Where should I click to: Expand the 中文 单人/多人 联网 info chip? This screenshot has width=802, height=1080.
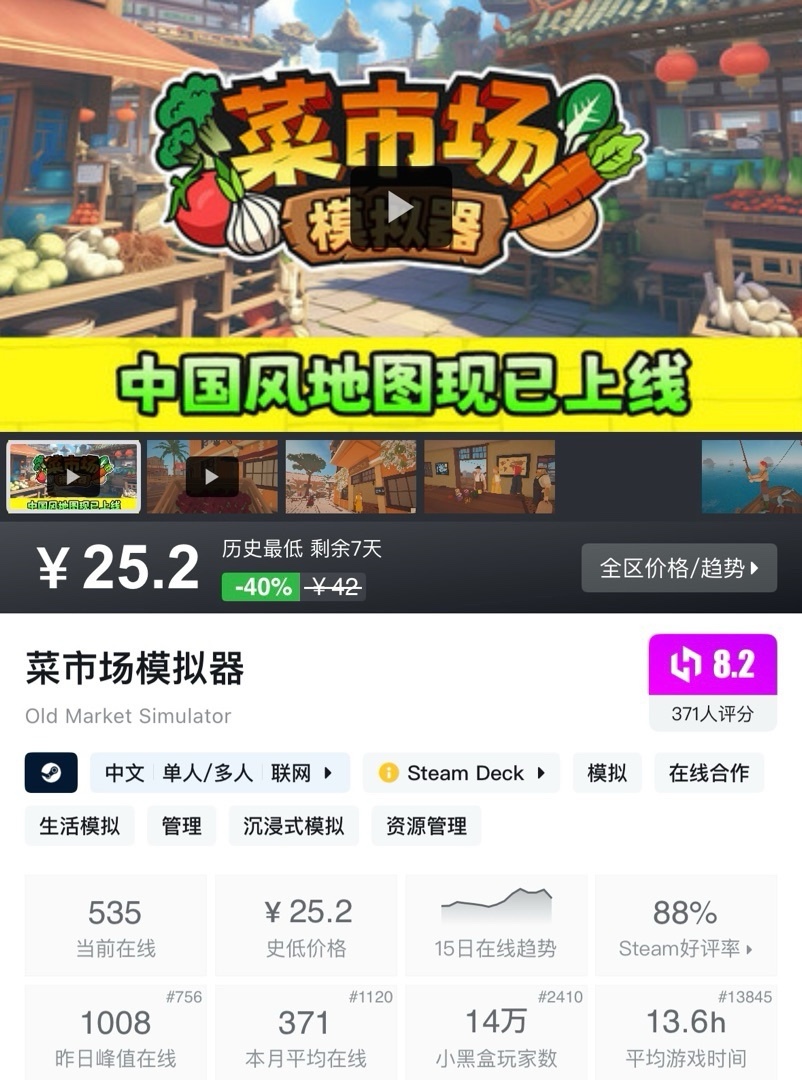click(219, 773)
